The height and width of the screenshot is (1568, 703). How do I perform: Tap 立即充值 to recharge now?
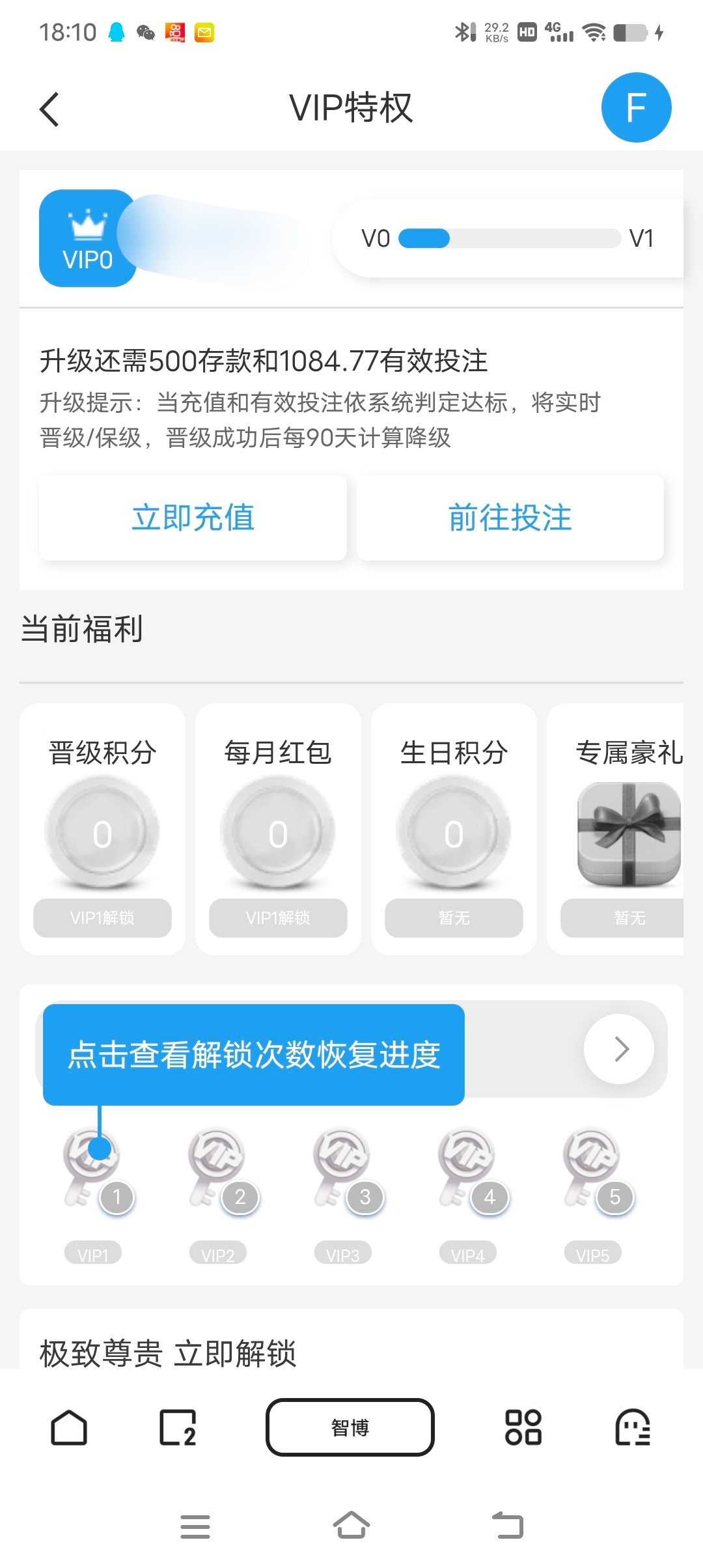point(193,518)
